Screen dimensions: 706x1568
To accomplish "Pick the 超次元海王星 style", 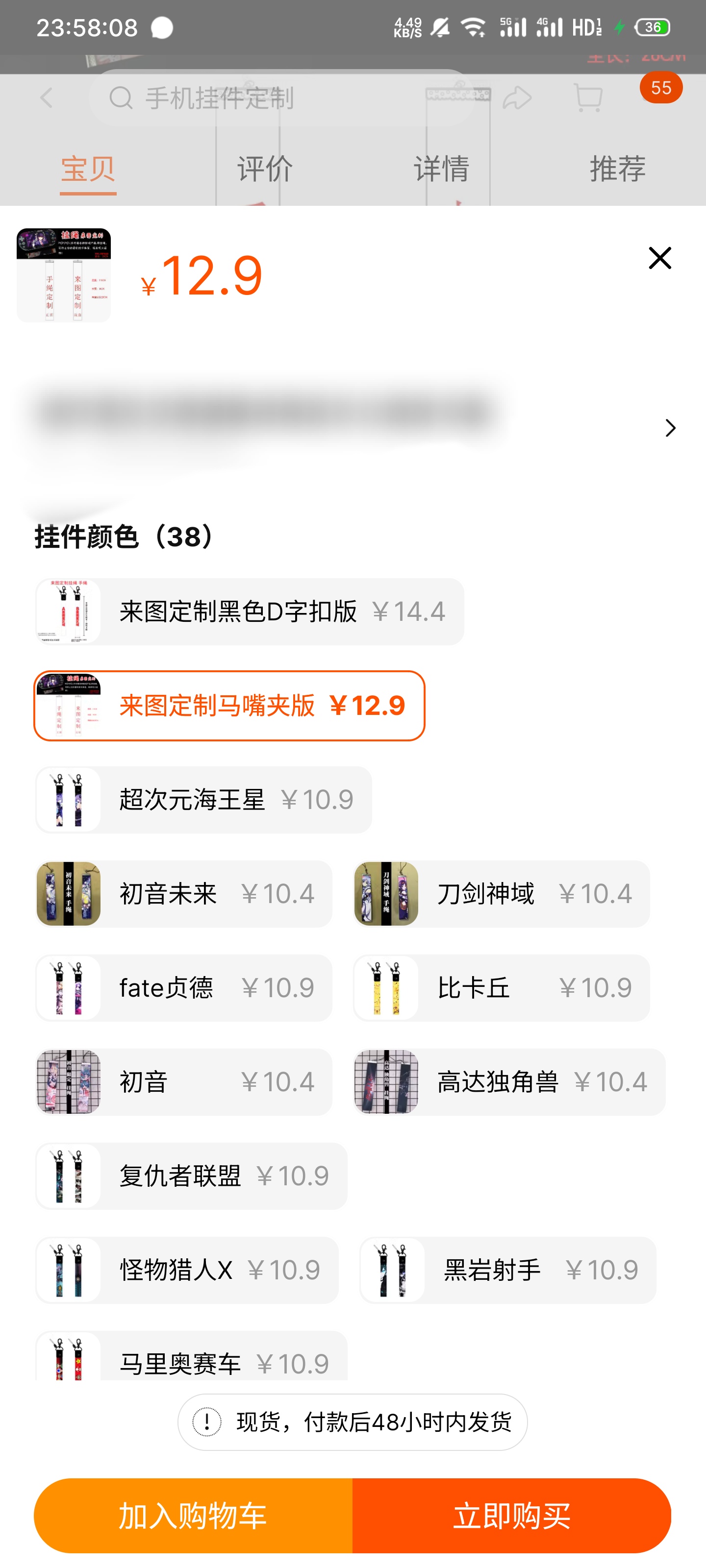I will click(x=203, y=800).
